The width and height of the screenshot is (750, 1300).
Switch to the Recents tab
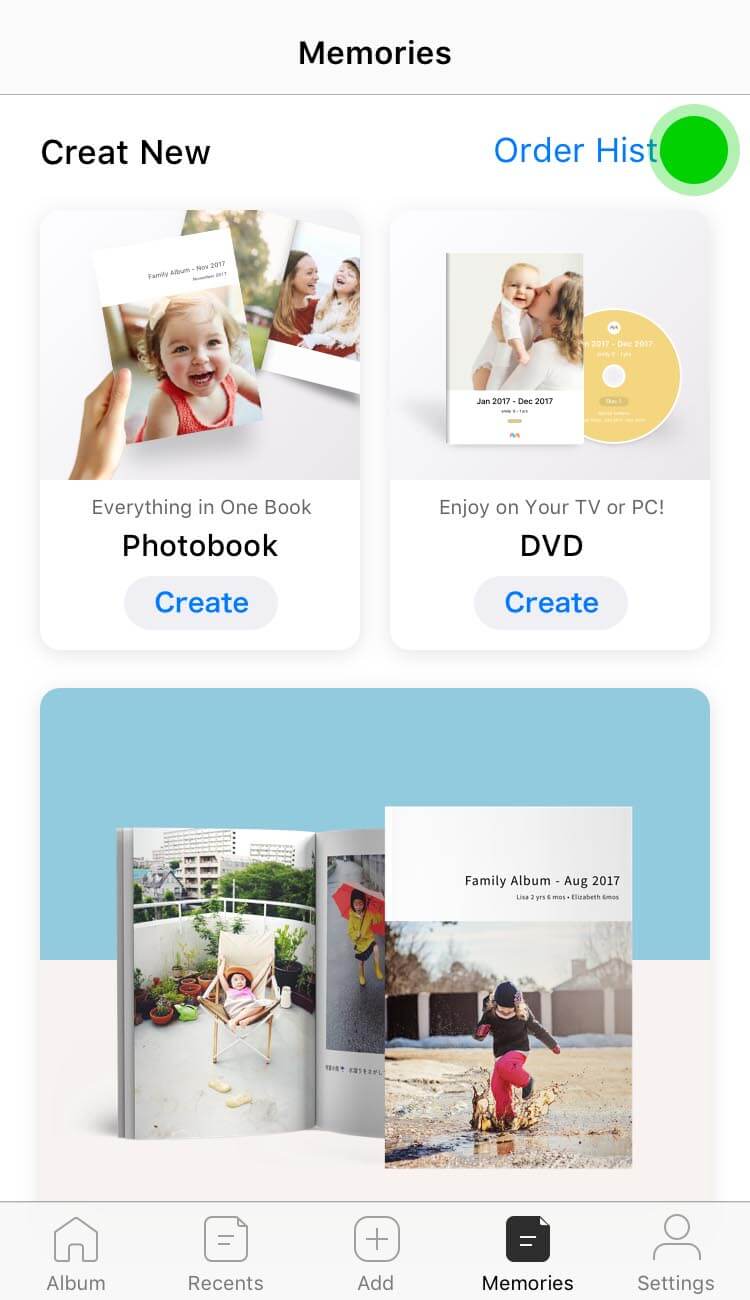226,1253
